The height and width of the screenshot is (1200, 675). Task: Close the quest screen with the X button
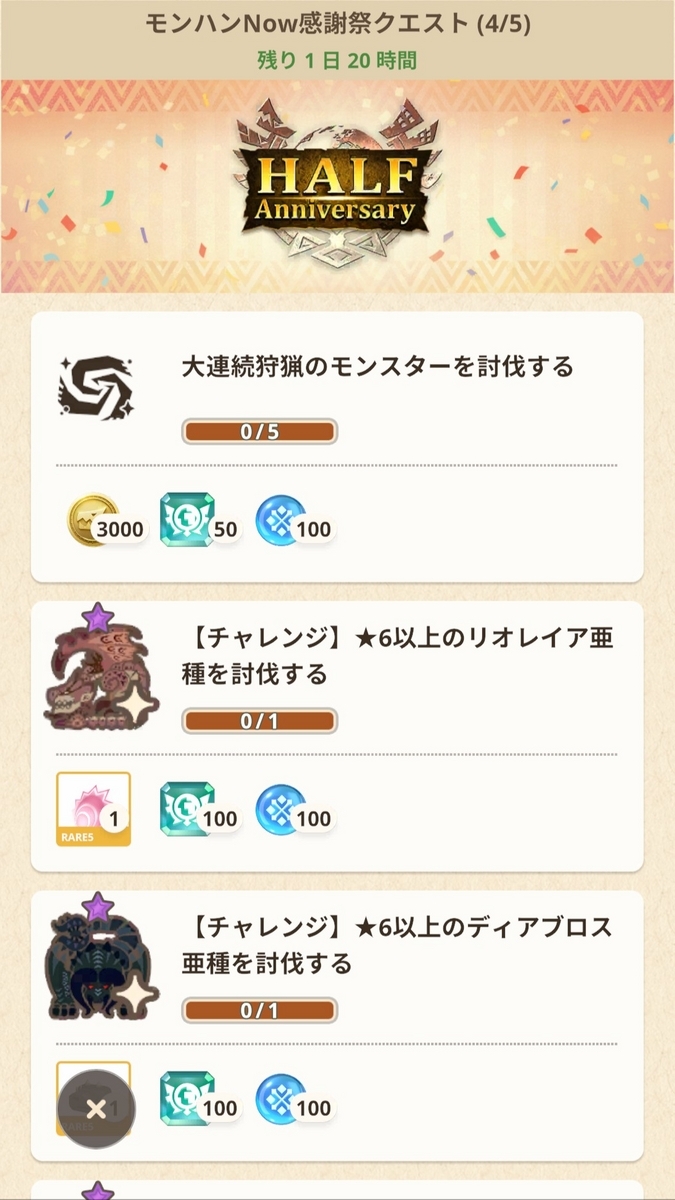coord(96,1108)
